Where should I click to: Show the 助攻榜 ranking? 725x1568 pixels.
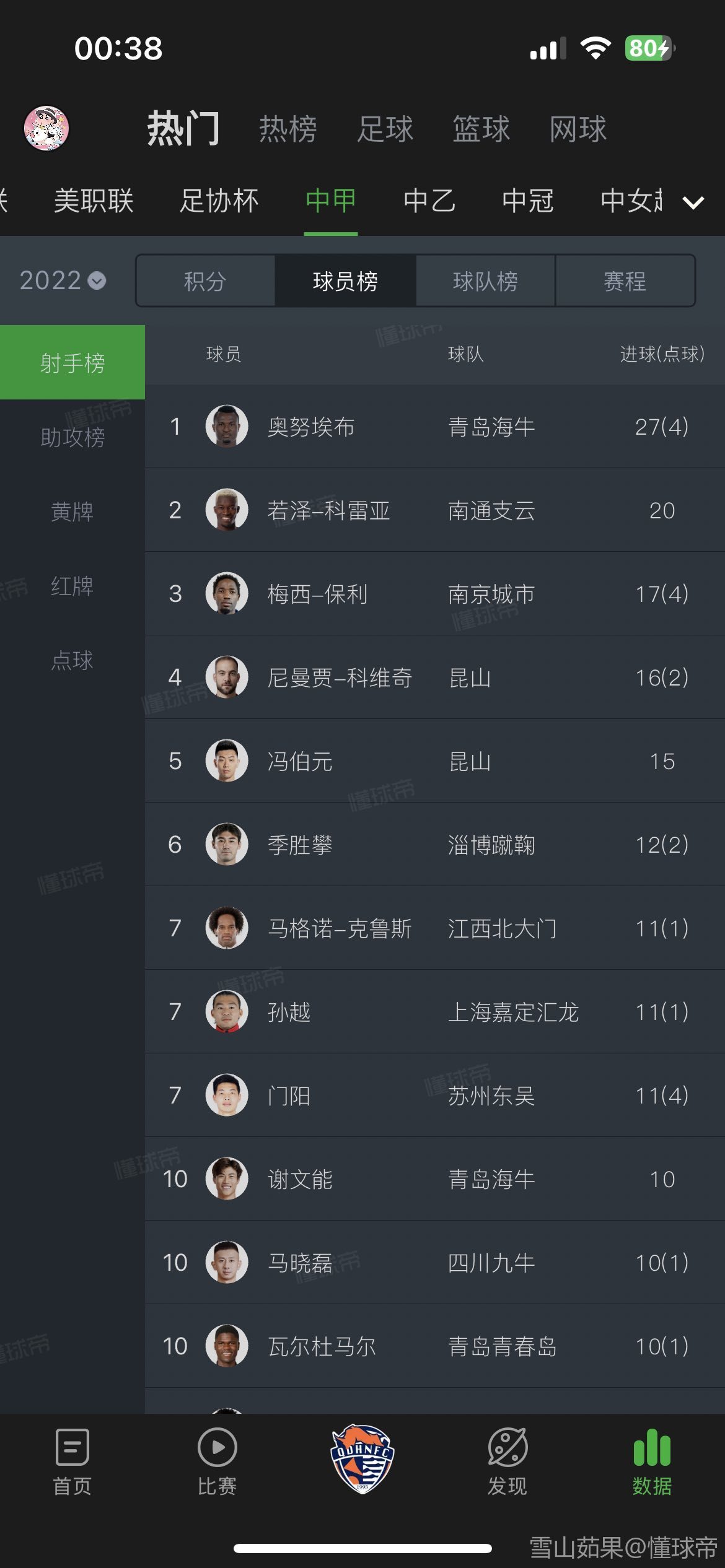click(x=72, y=437)
